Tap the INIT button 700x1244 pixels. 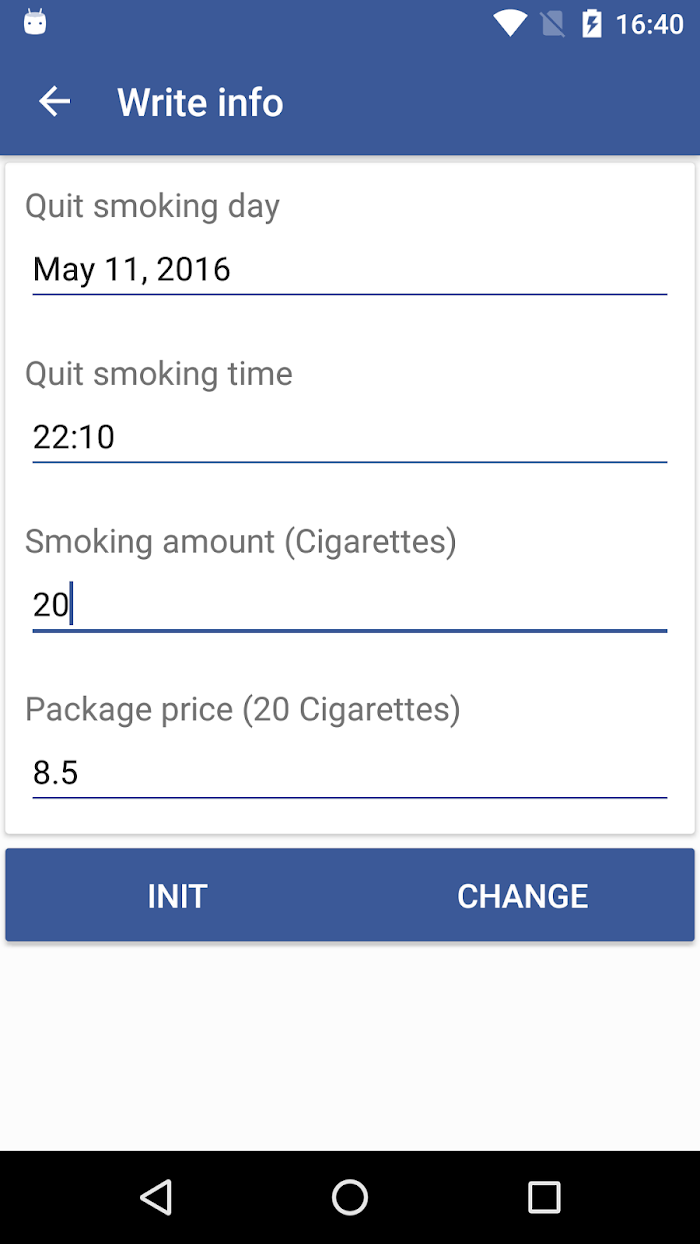coord(178,896)
